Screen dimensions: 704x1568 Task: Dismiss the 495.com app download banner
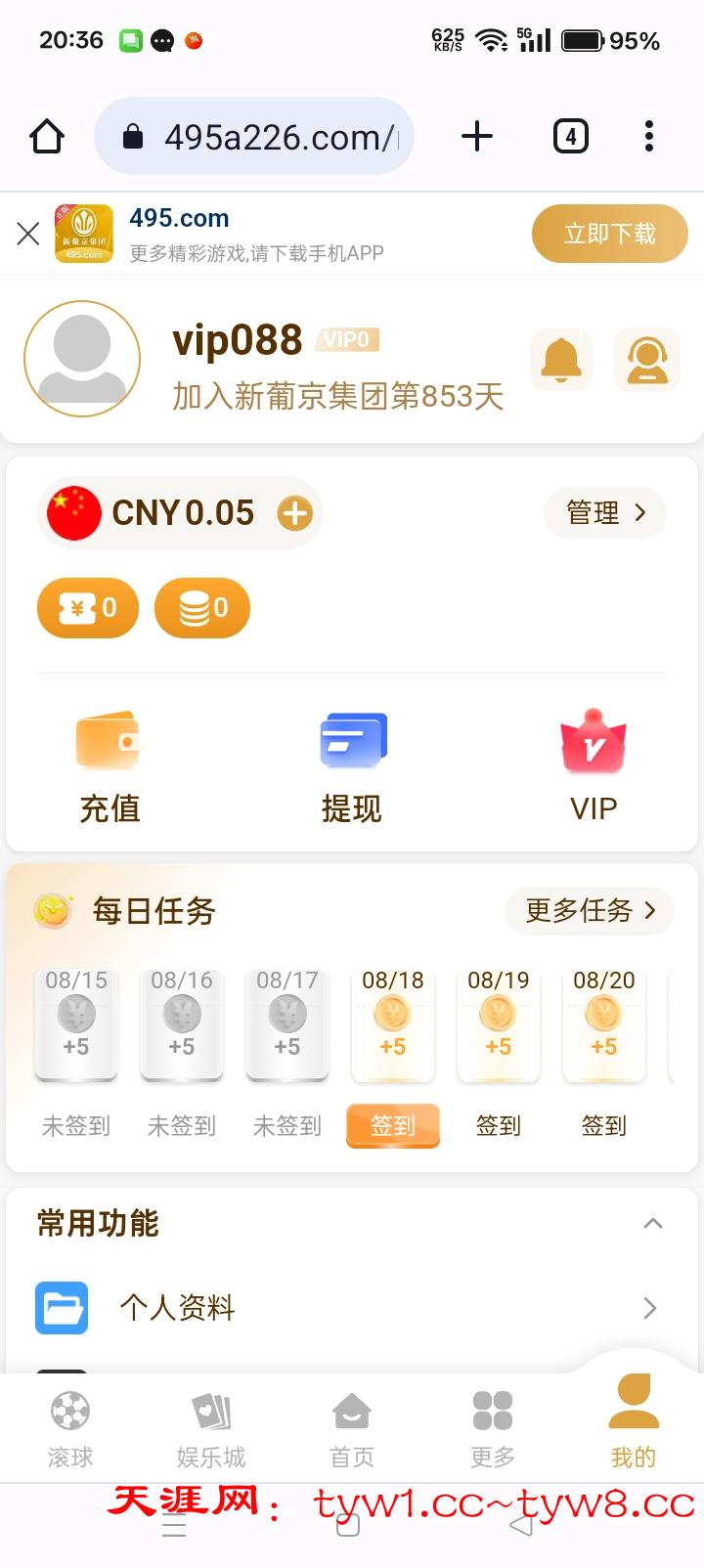(28, 234)
